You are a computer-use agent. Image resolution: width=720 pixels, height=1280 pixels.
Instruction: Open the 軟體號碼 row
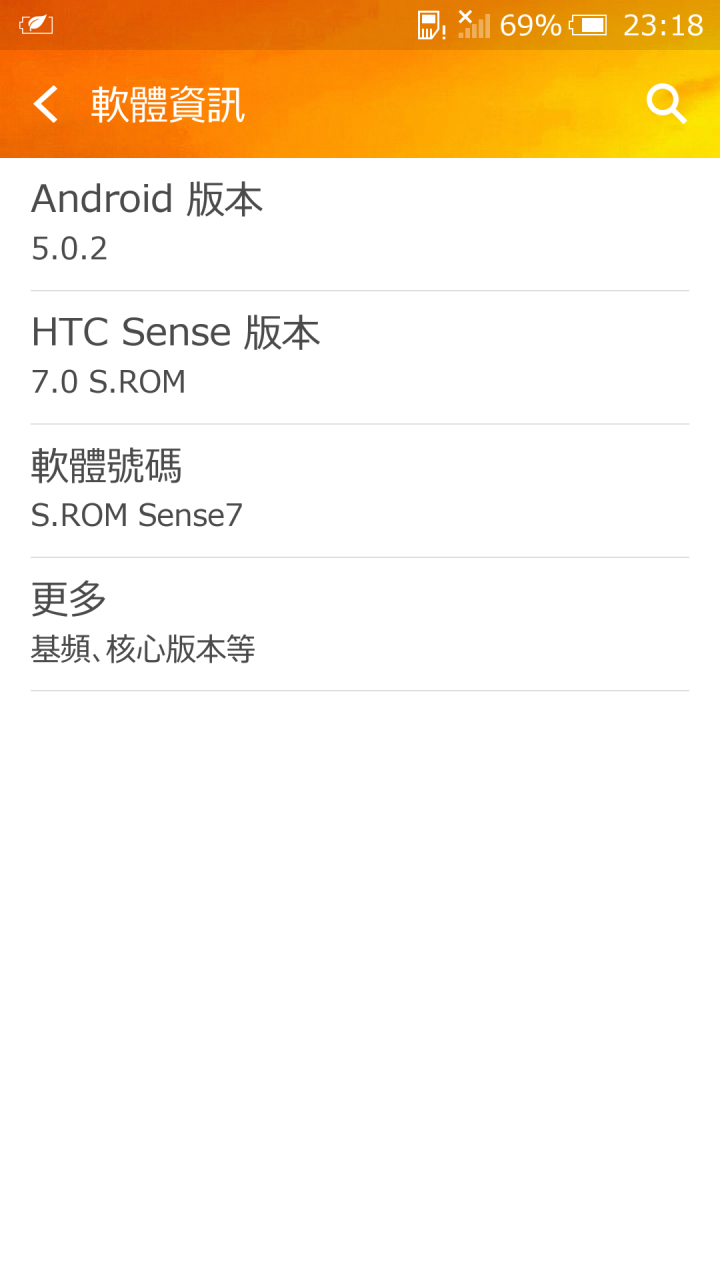[x=360, y=490]
